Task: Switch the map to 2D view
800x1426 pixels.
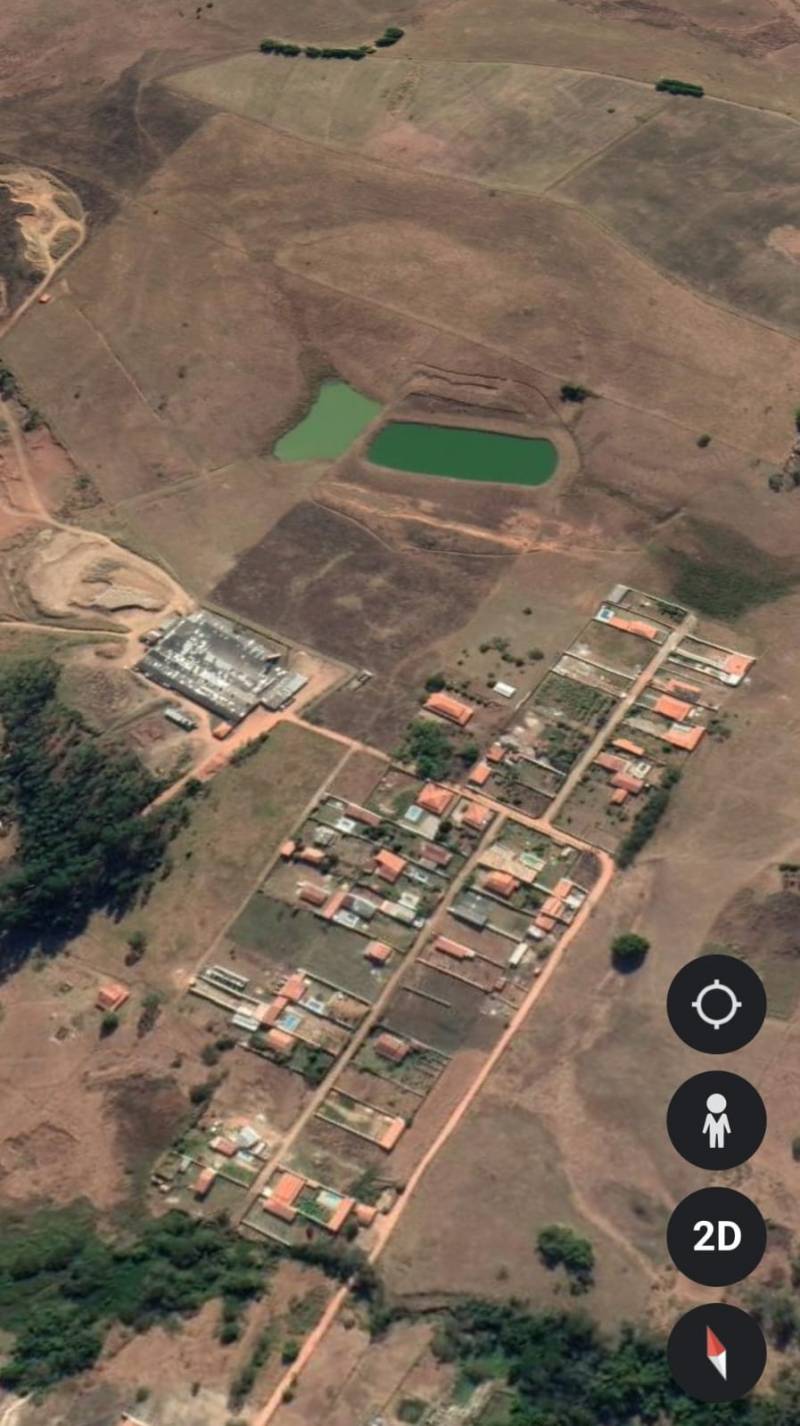Action: click(716, 1237)
